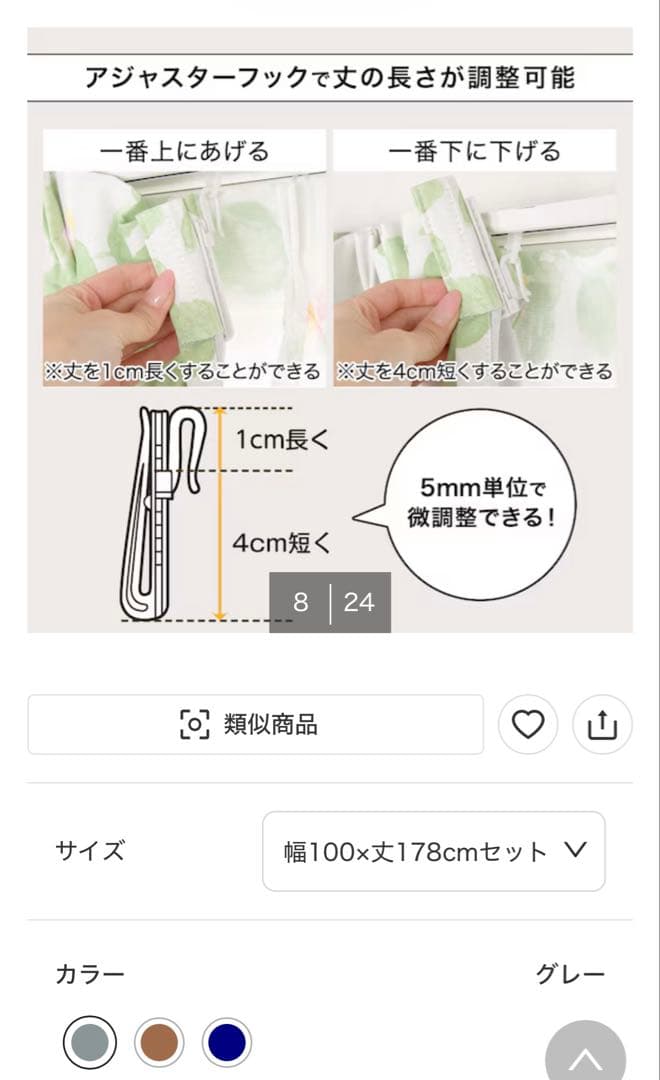Share this product
Viewport: 660px width, 1080px height.
[x=602, y=724]
